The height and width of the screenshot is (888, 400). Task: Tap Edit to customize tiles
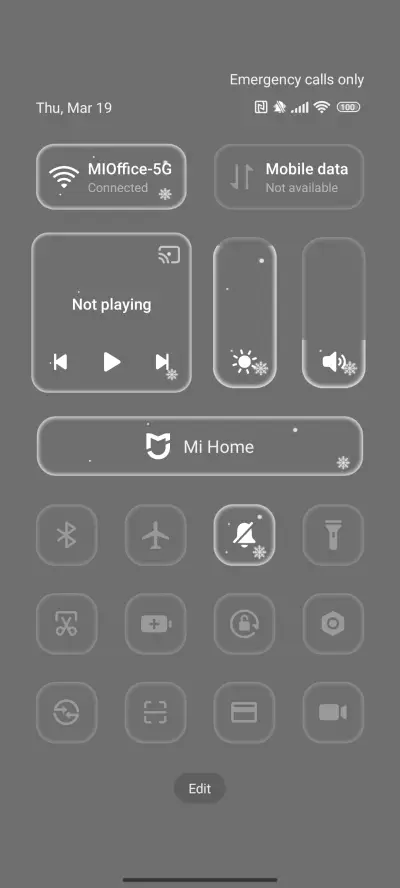(199, 788)
